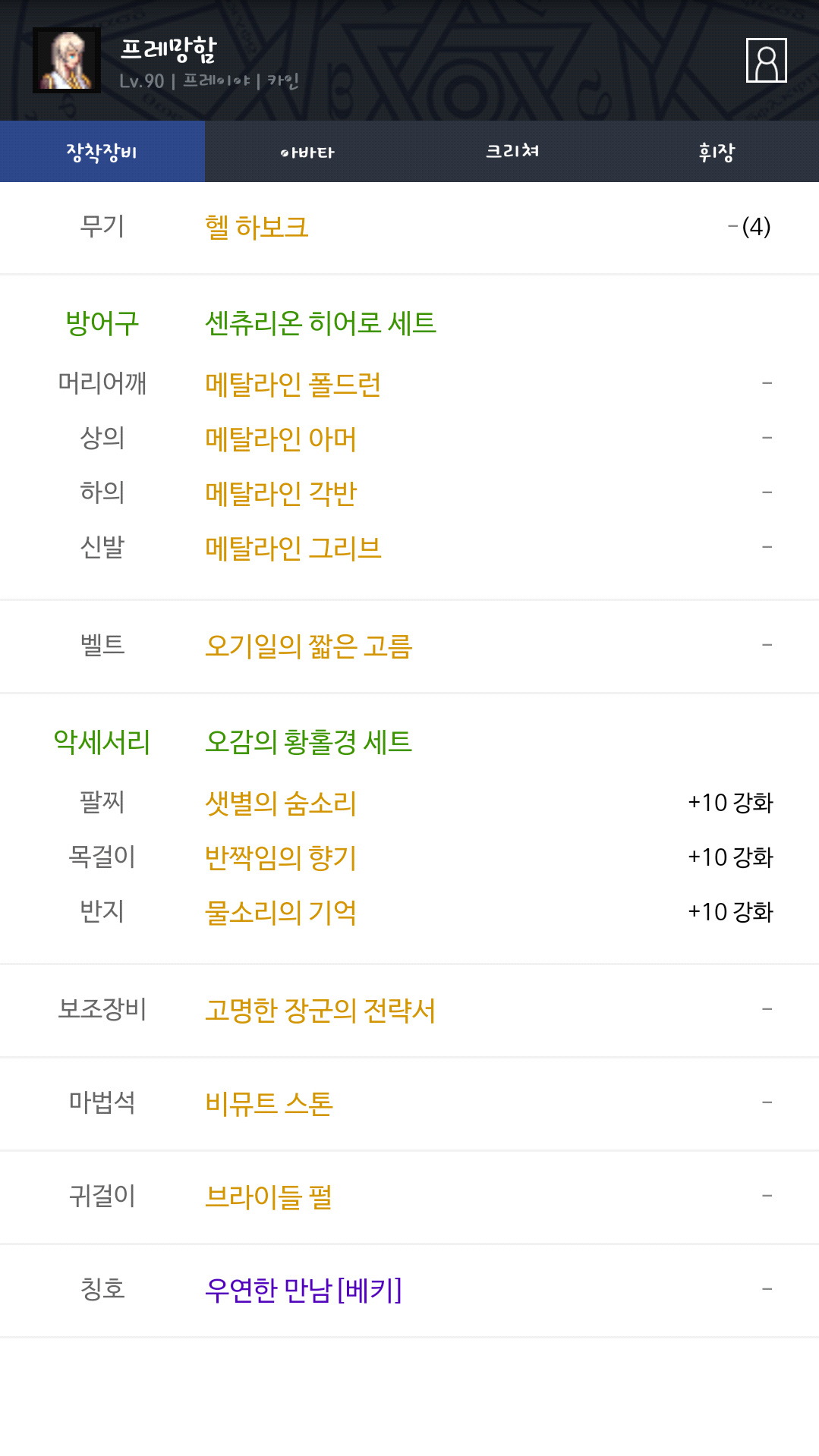The image size is (819, 1456).
Task: Open the earring 브라이들 펄
Action: (269, 1197)
